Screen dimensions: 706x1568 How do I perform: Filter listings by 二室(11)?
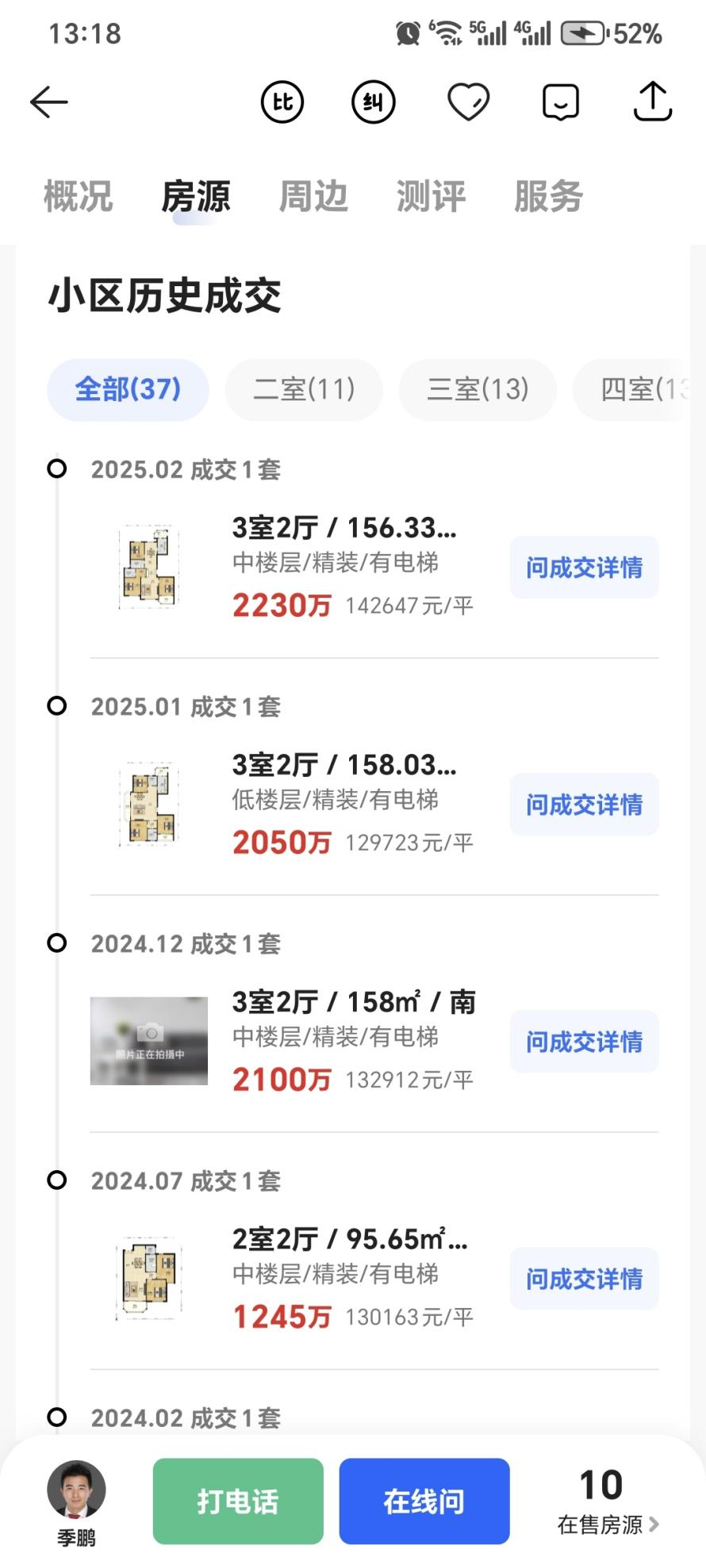tap(304, 389)
